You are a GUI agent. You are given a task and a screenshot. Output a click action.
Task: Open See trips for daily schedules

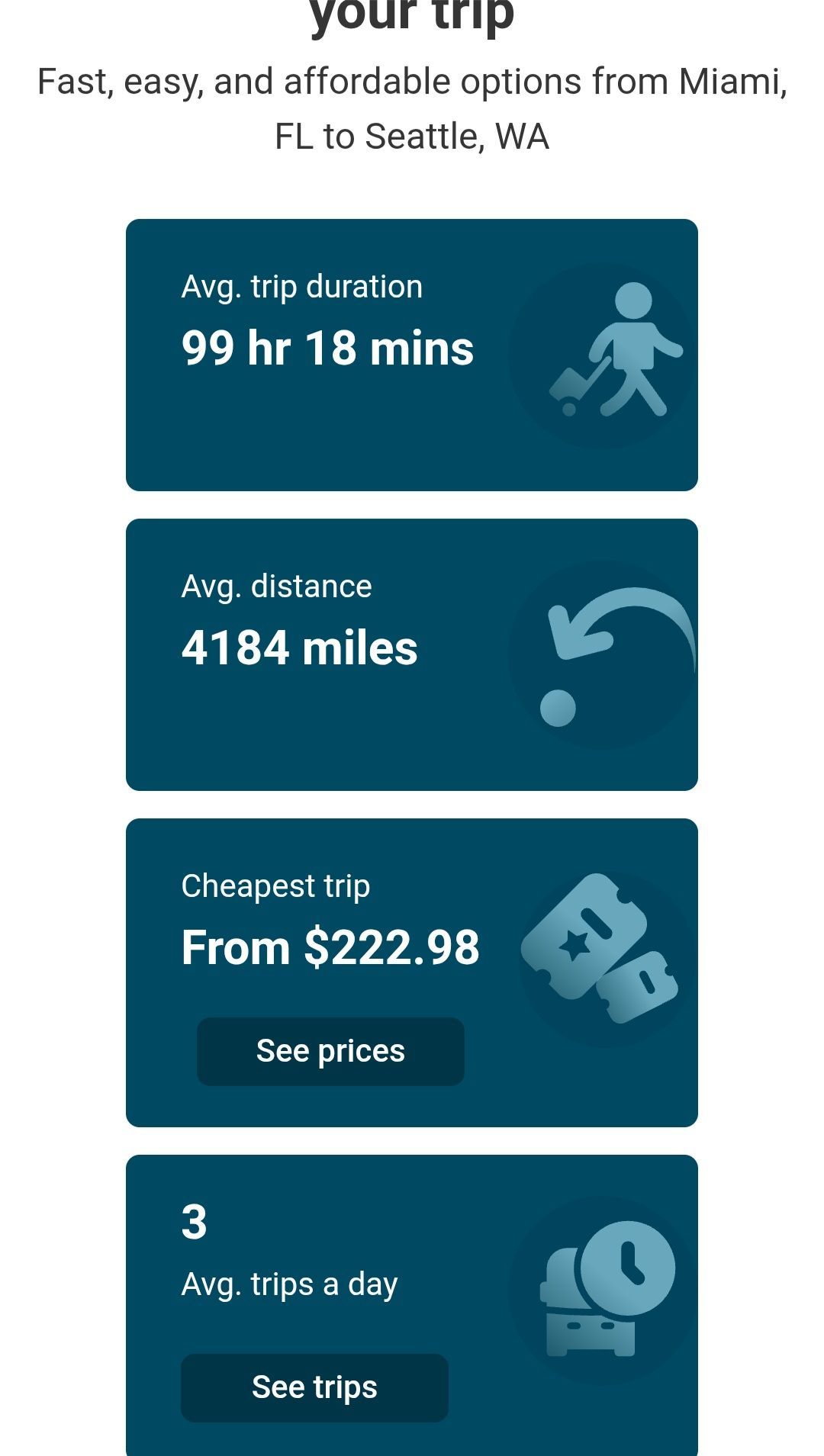click(x=314, y=1387)
